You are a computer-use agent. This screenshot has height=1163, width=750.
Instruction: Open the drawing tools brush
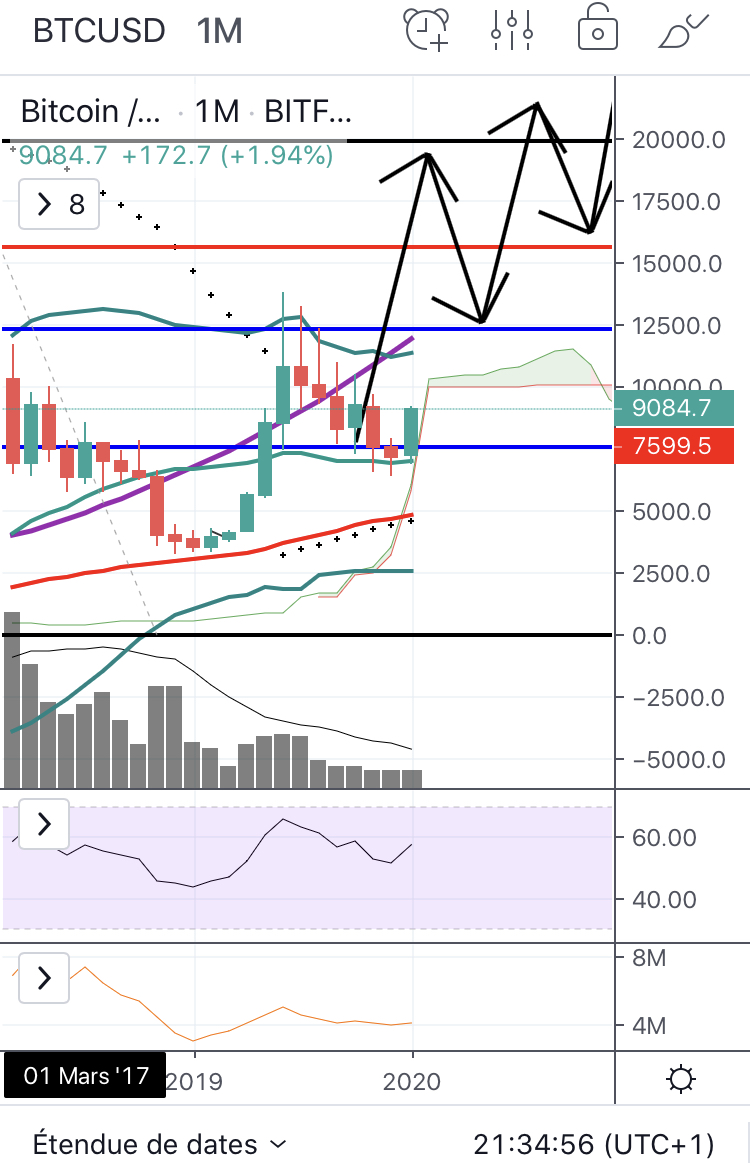click(684, 30)
